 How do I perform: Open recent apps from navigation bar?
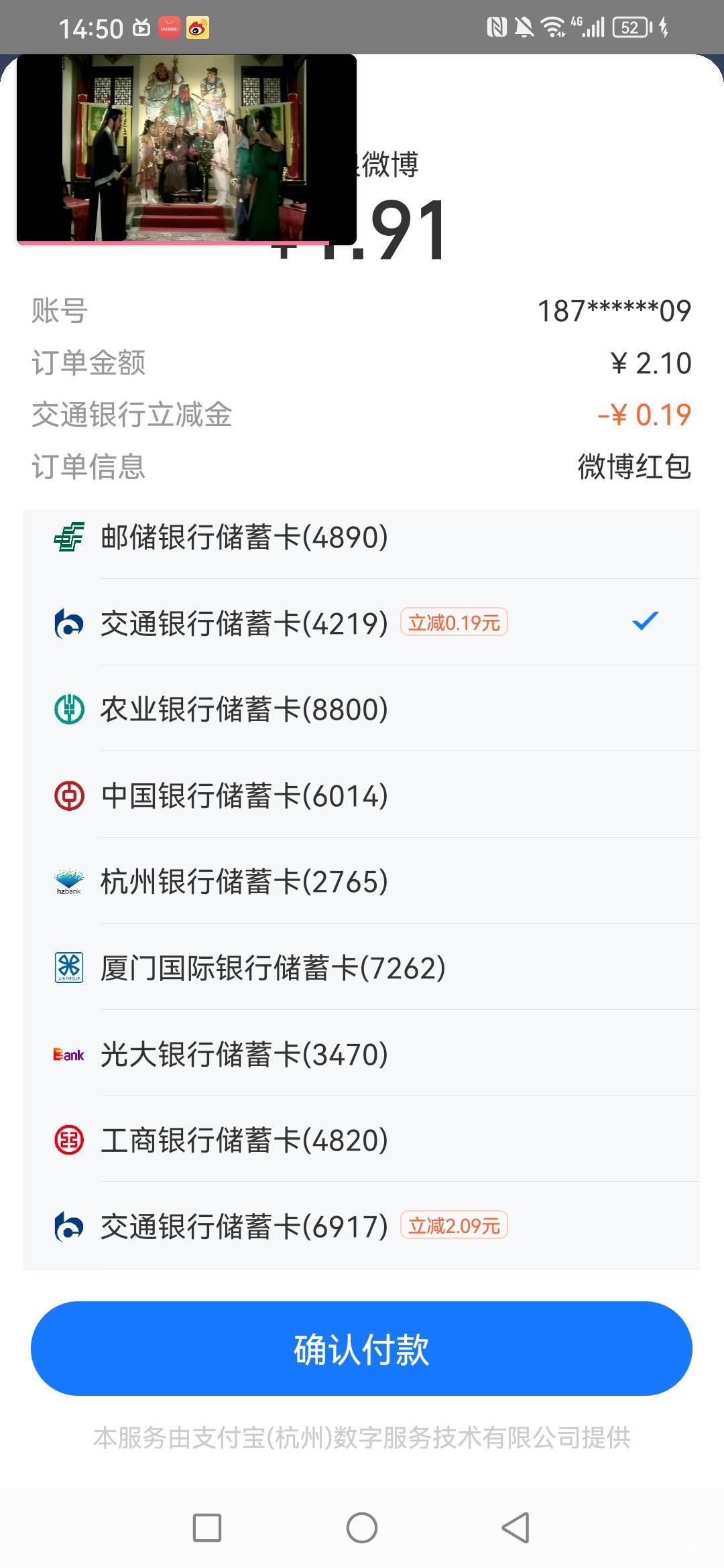(207, 1528)
